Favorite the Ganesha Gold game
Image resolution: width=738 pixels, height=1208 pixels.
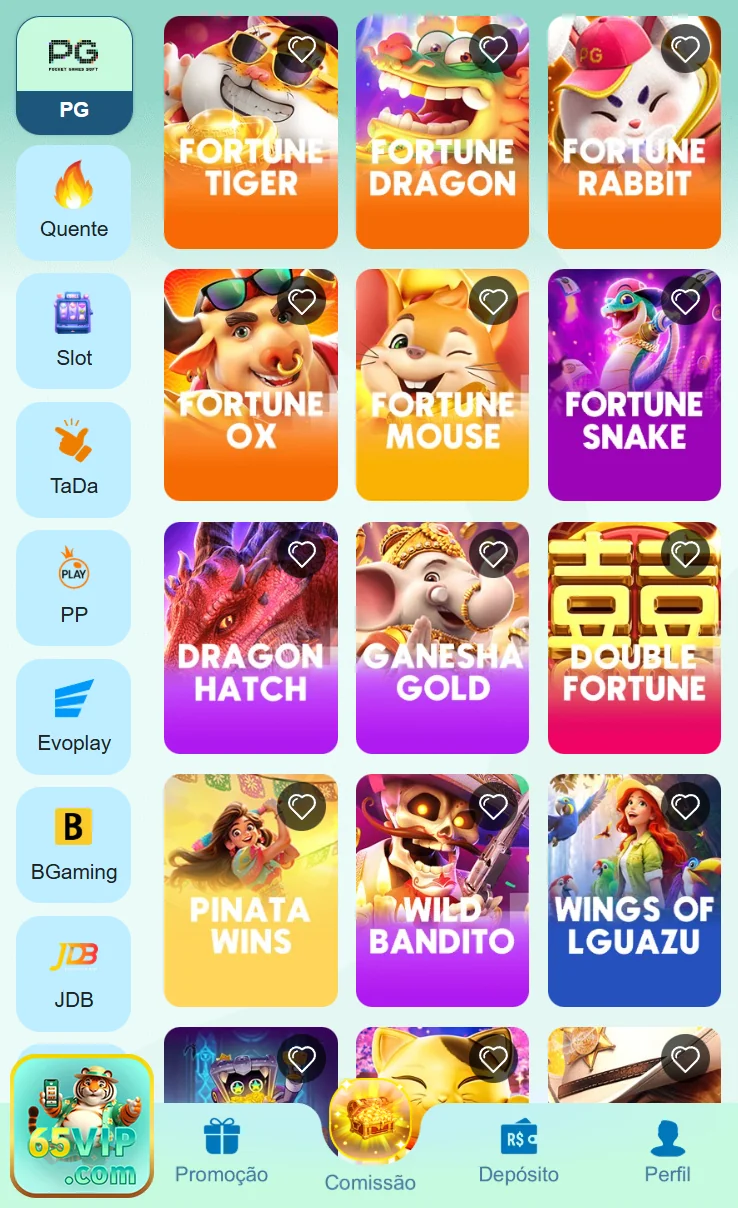494,553
